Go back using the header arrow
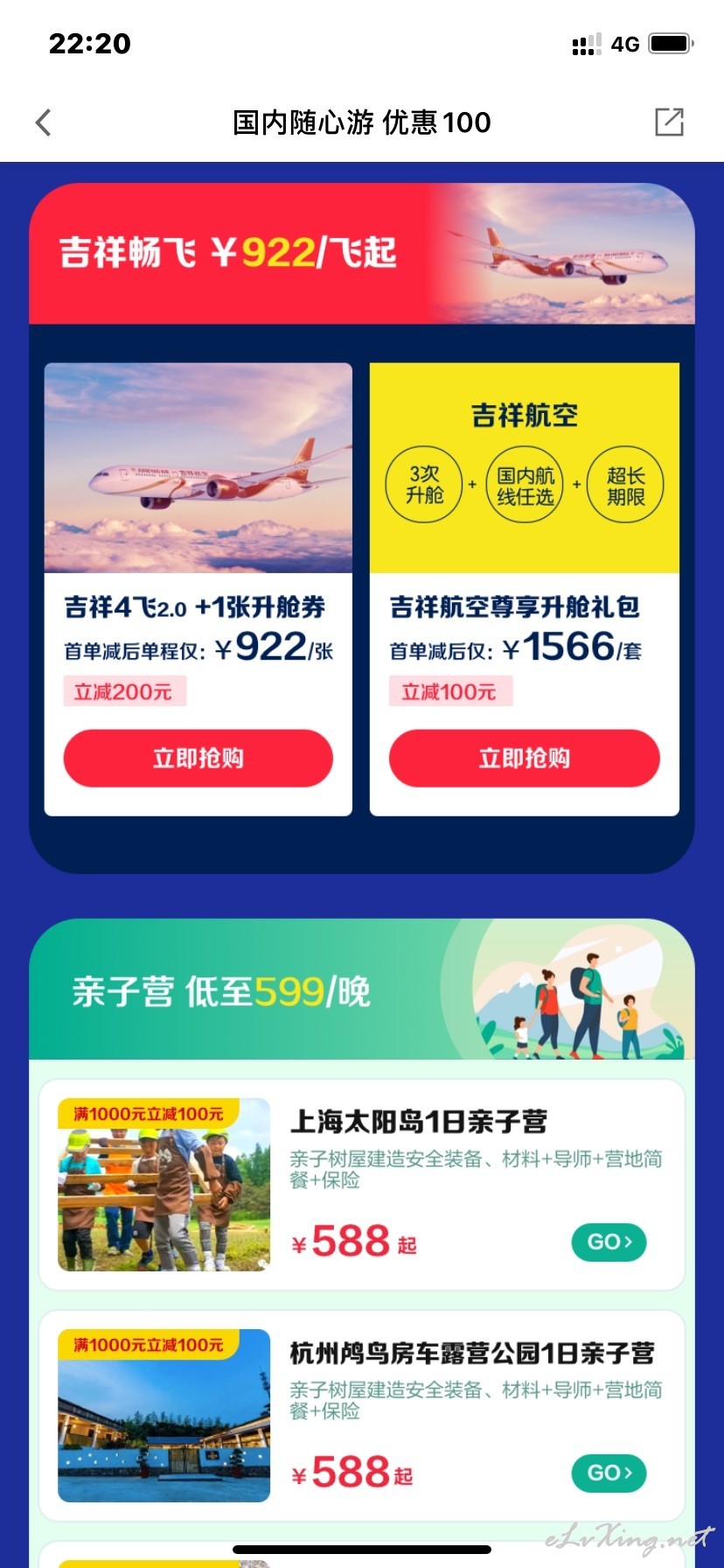The image size is (724, 1568). (x=44, y=122)
